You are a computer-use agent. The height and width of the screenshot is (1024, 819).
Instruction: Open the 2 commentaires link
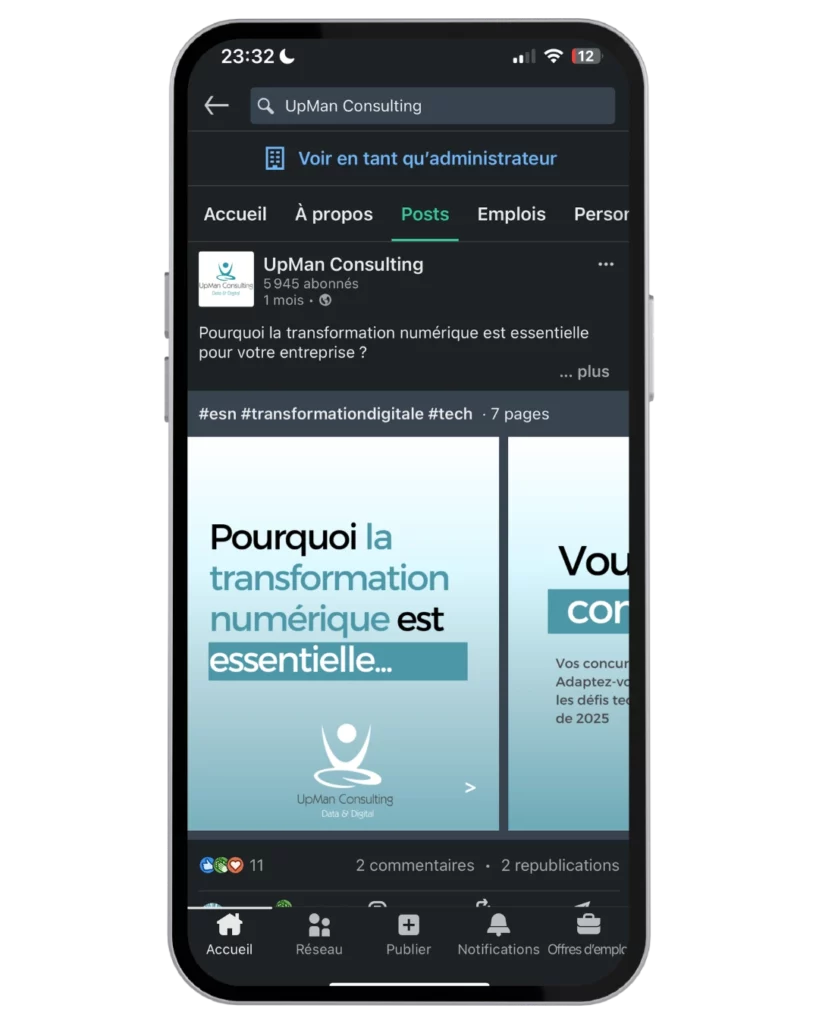(415, 865)
